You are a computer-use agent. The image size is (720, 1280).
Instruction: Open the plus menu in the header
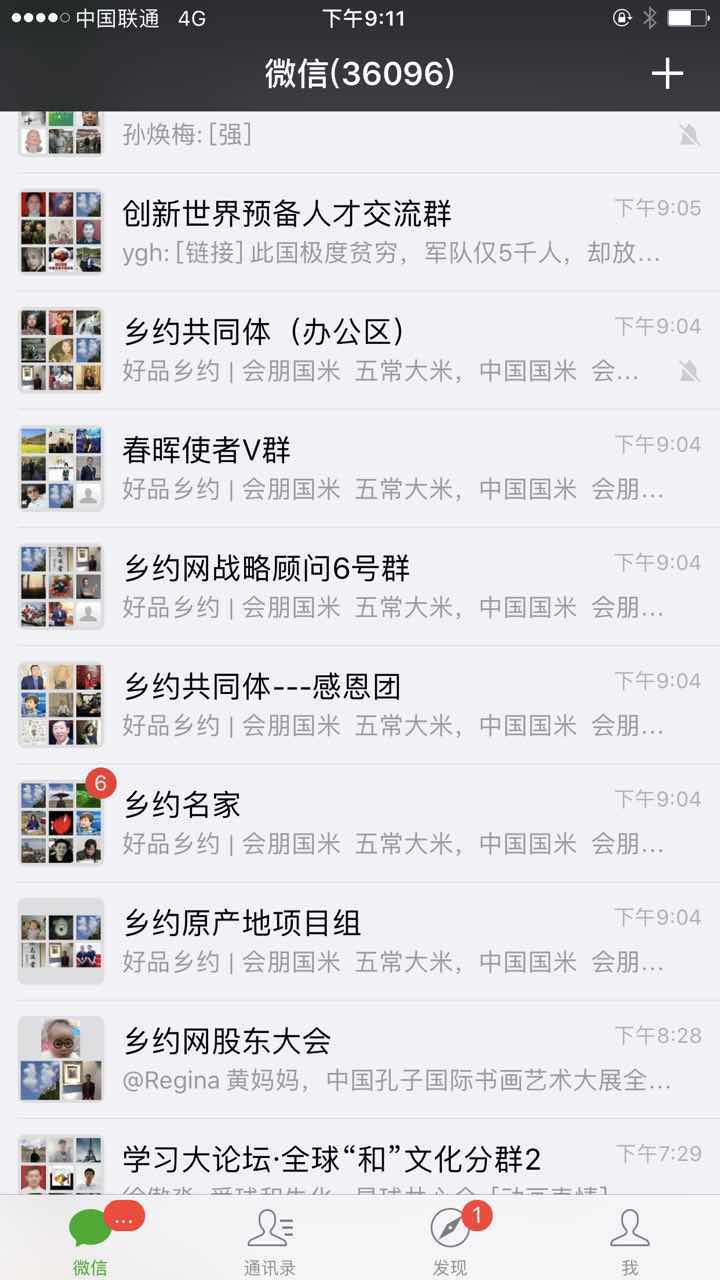point(667,73)
